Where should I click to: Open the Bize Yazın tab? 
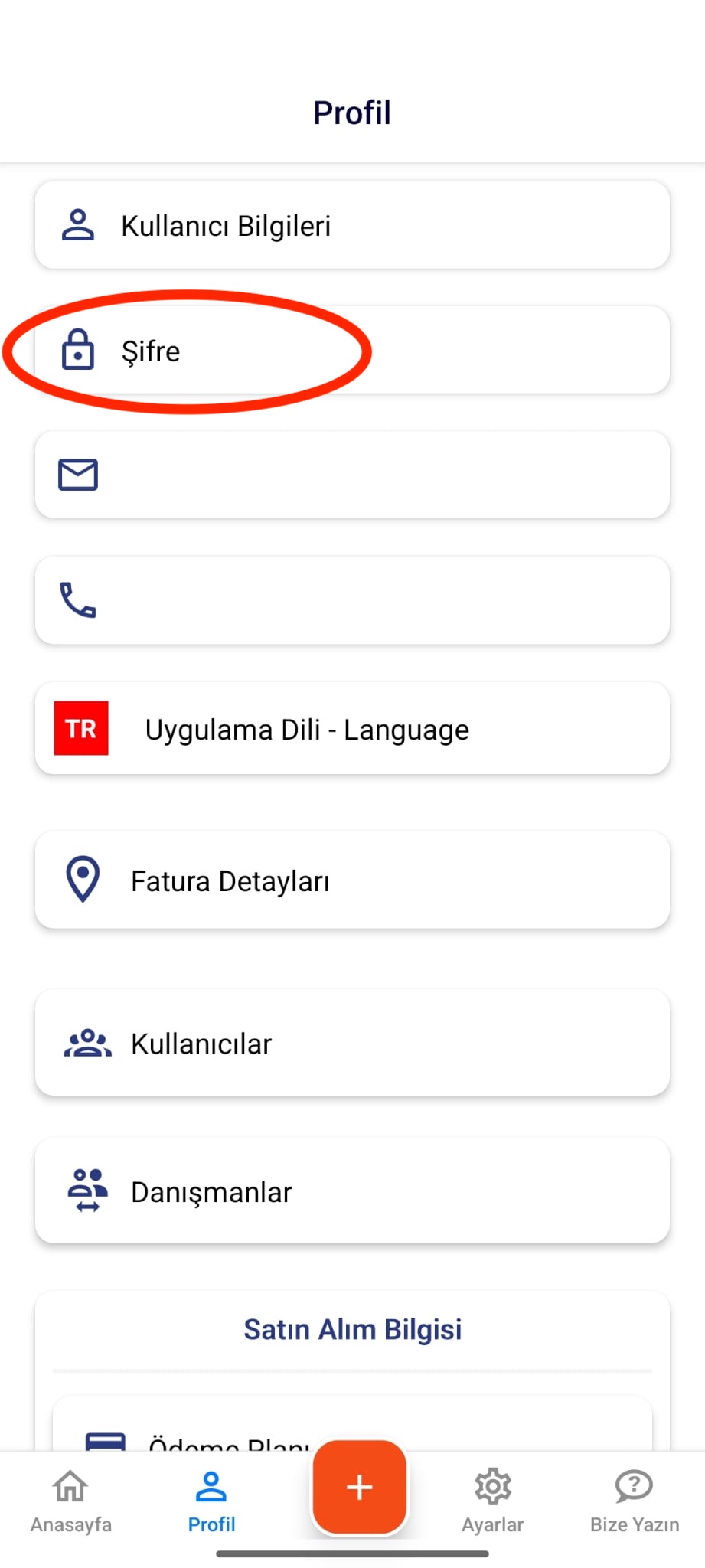(634, 1501)
